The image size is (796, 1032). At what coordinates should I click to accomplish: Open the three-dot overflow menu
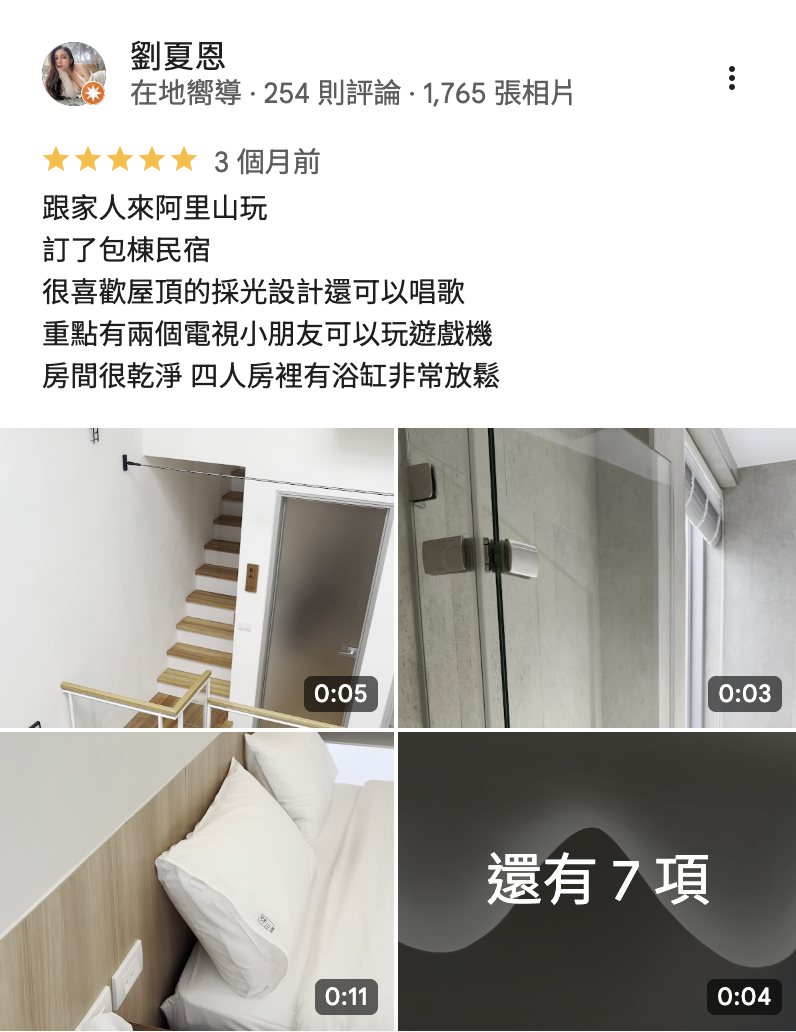pyautogui.click(x=732, y=78)
